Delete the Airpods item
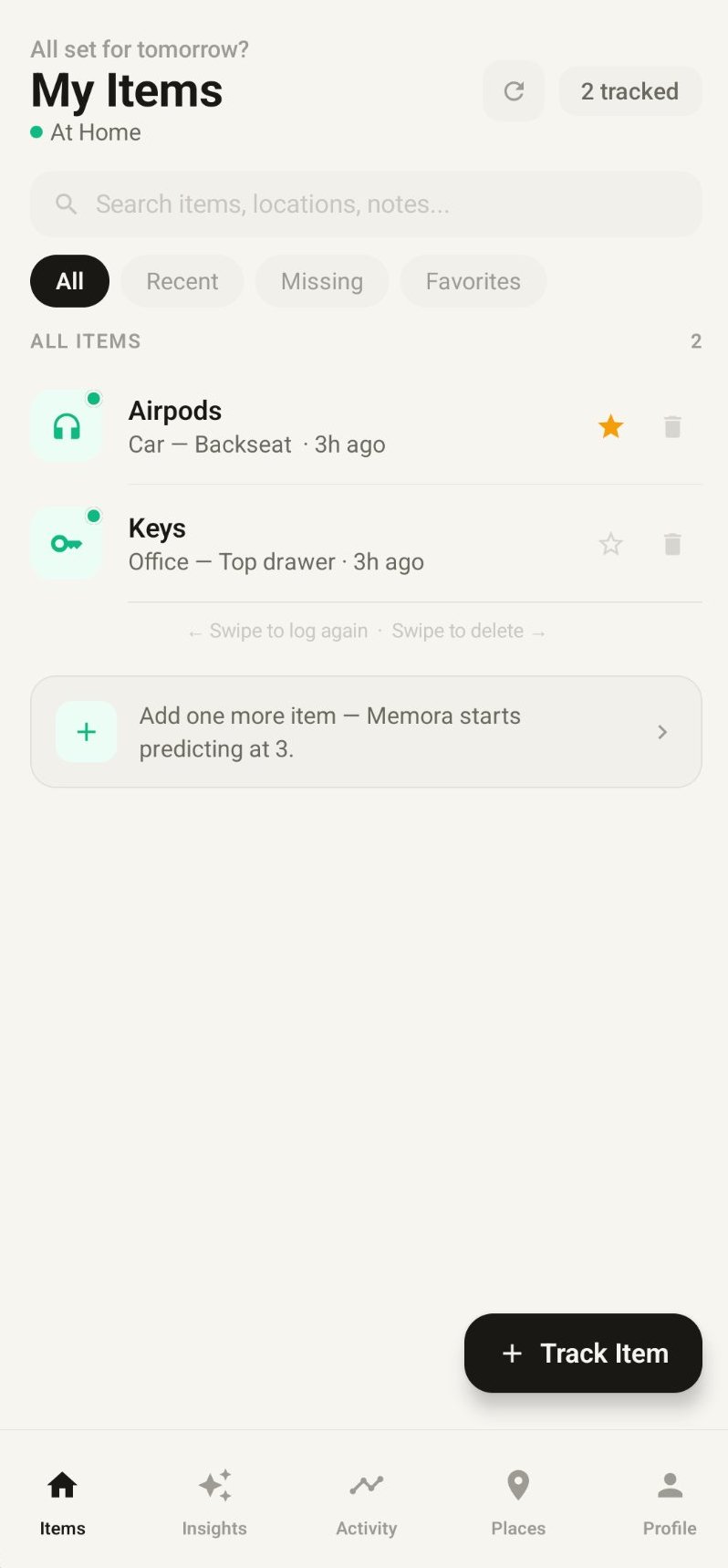Image resolution: width=728 pixels, height=1568 pixels. 672,426
